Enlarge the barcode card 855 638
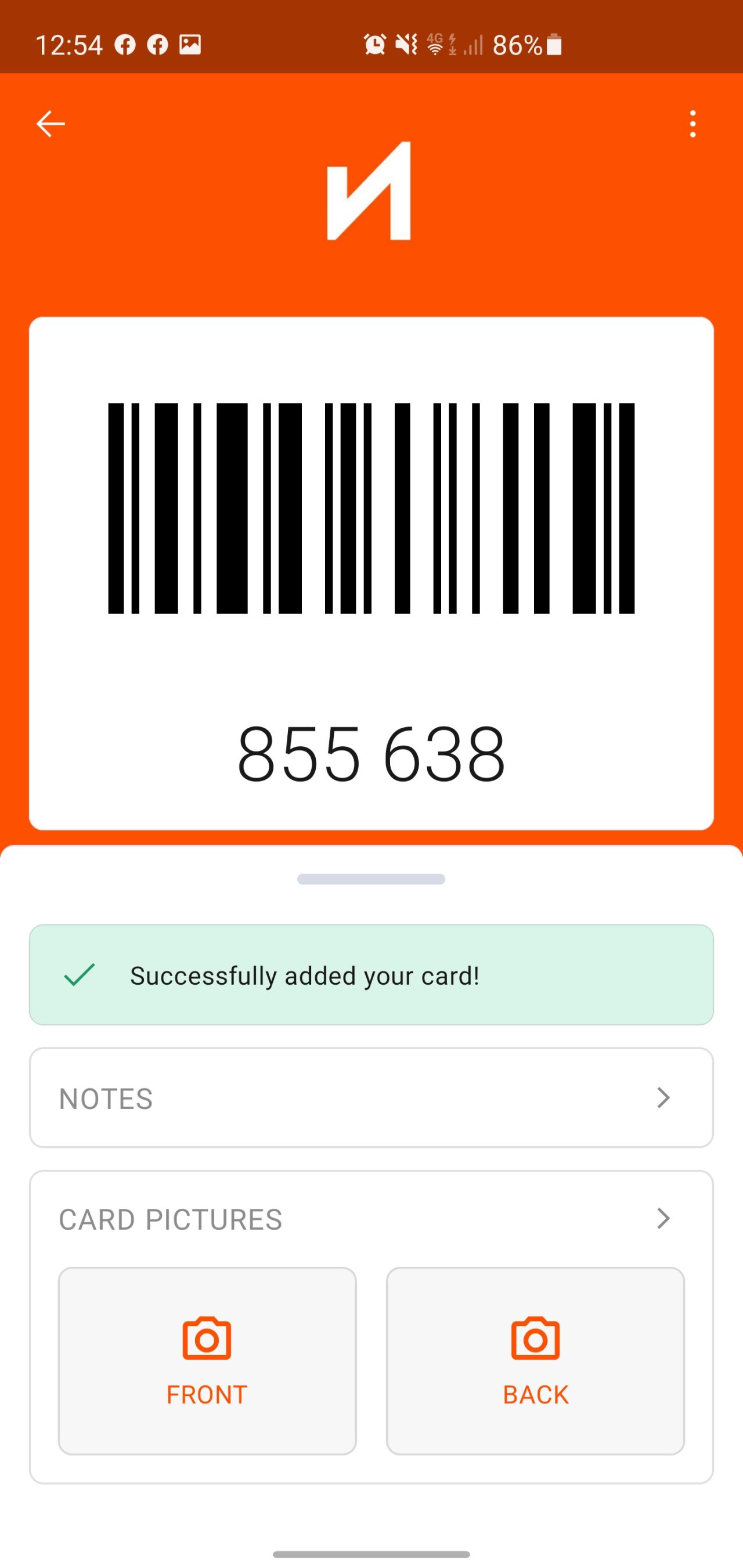This screenshot has height=1568, width=743. pyautogui.click(x=371, y=573)
